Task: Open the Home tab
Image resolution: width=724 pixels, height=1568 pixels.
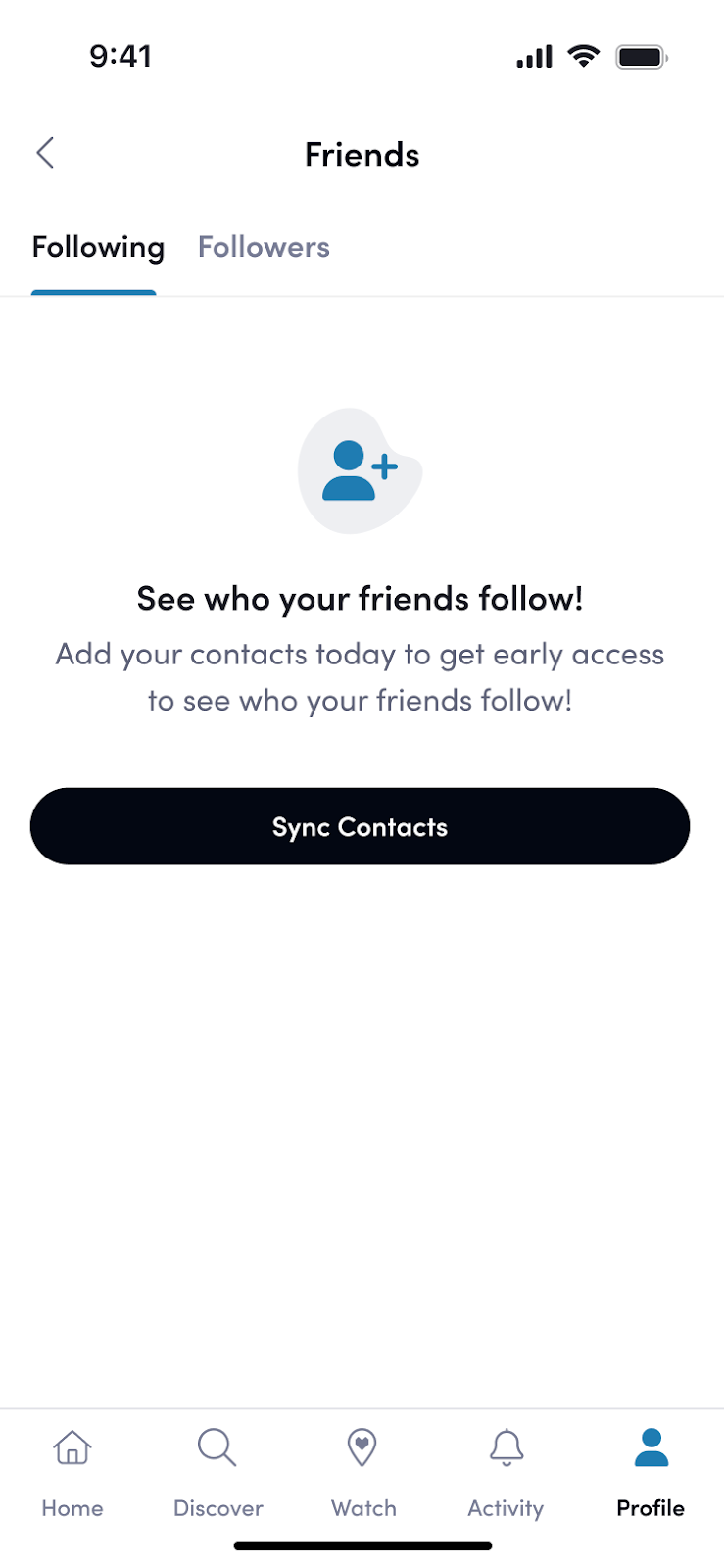Action: pos(72,1470)
